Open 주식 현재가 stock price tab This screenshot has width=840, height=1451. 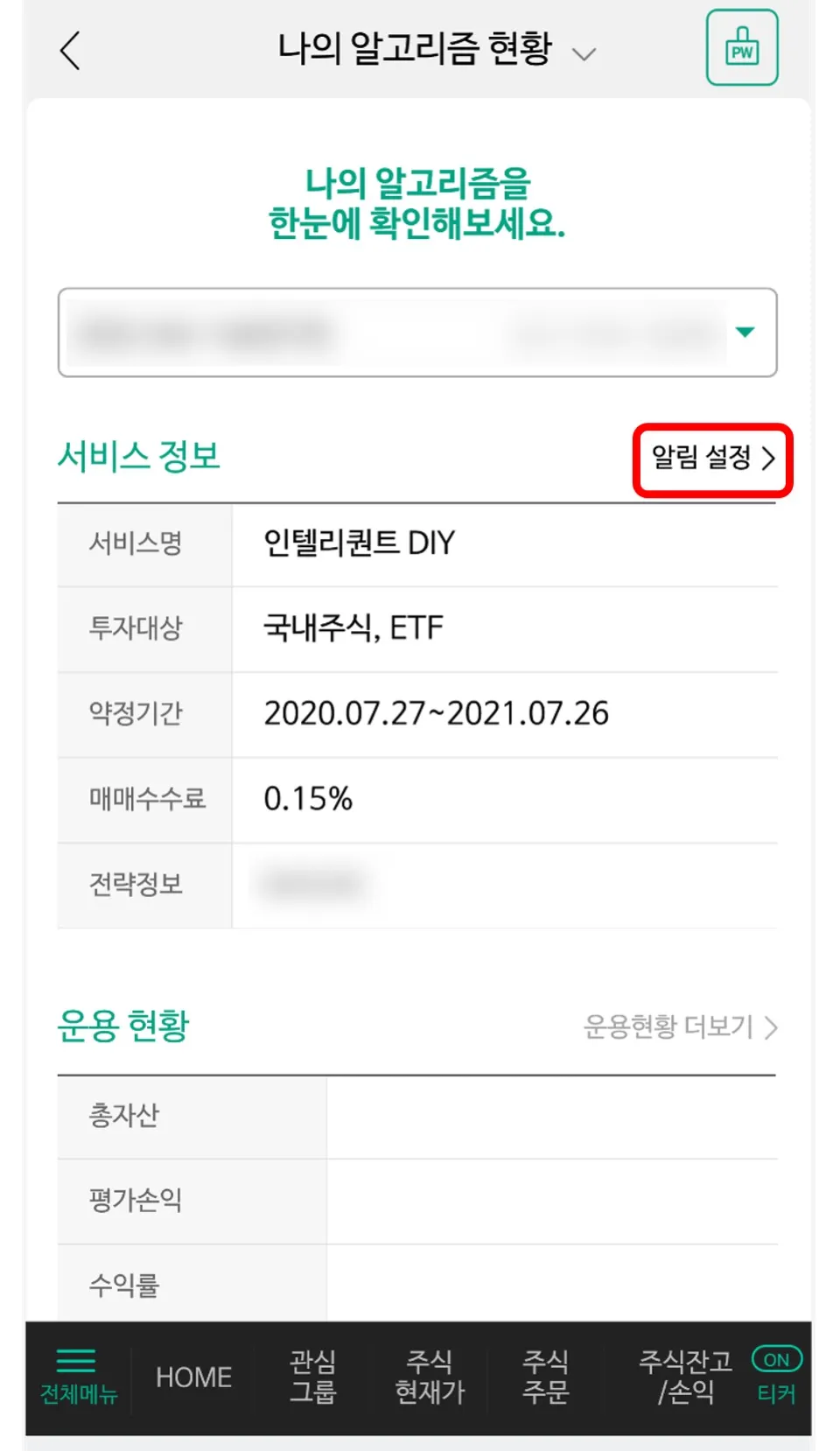(430, 1377)
